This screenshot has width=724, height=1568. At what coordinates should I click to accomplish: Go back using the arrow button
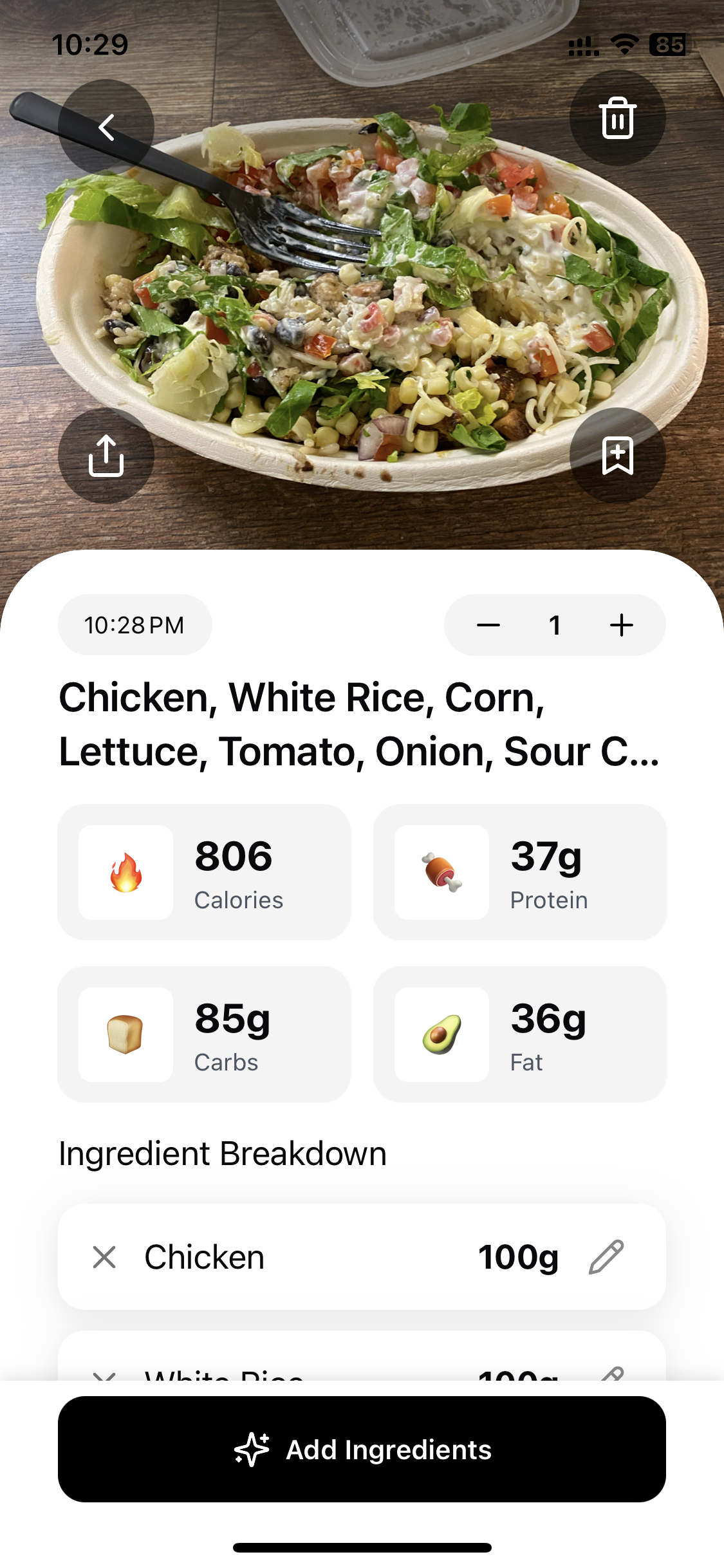tap(106, 127)
